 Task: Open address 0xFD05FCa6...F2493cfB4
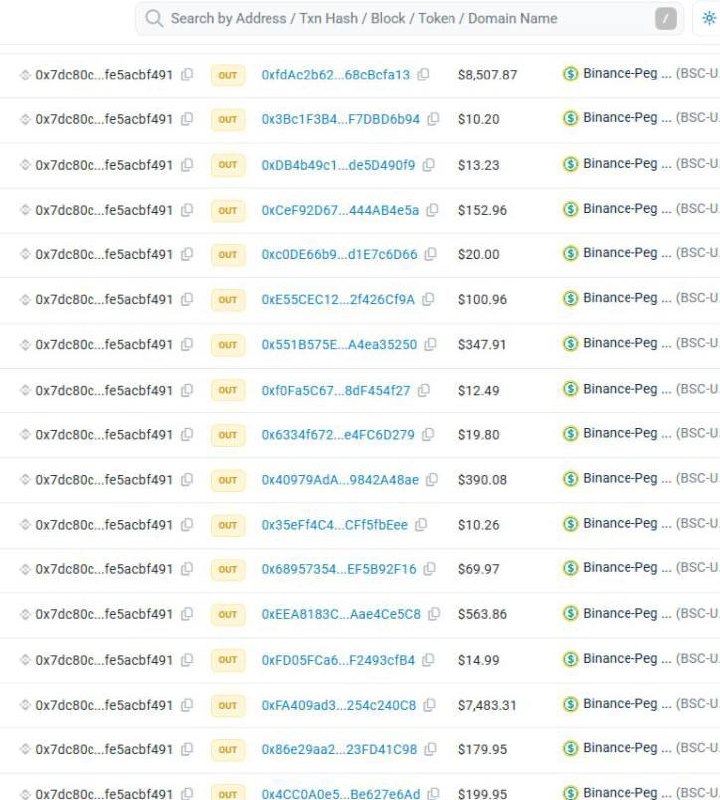point(338,660)
